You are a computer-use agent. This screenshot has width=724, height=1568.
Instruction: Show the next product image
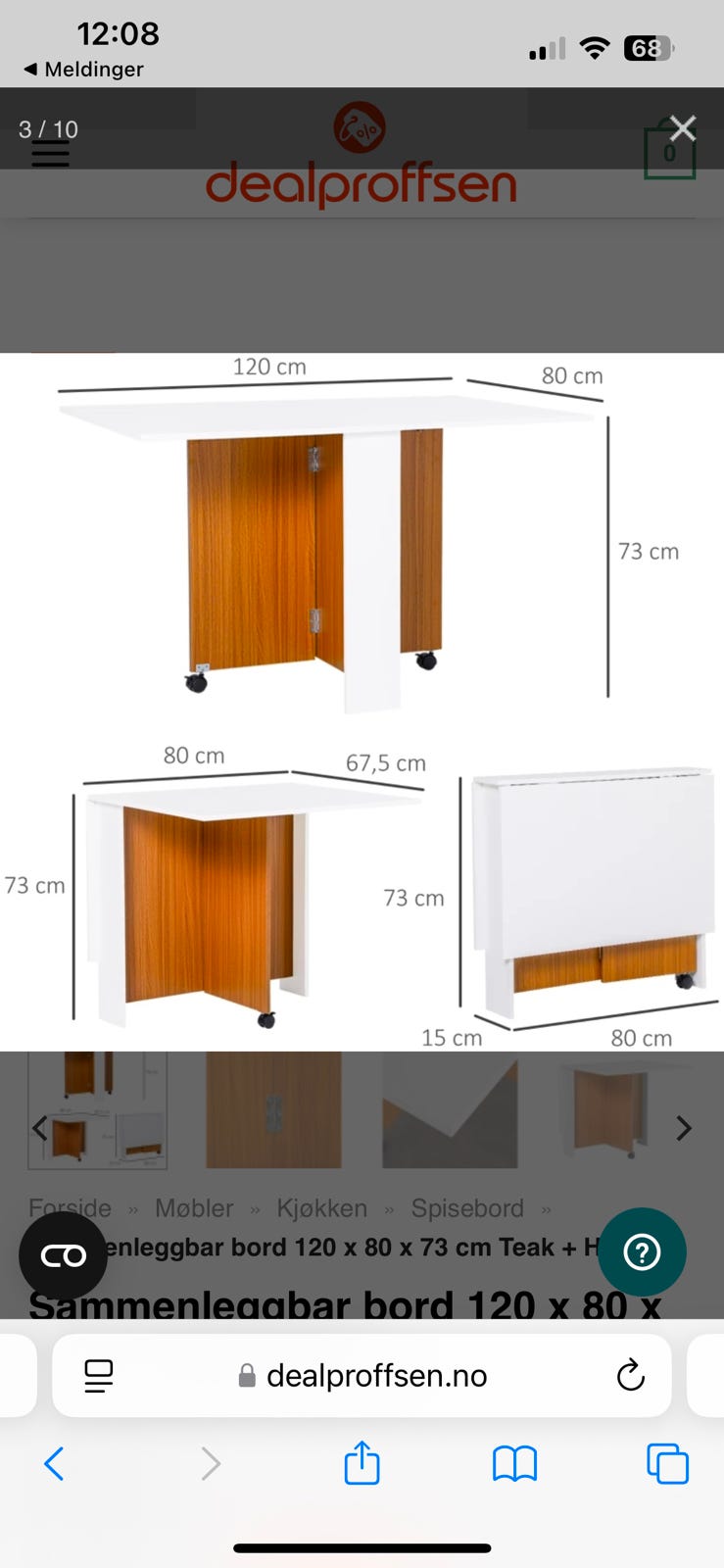tap(683, 1128)
